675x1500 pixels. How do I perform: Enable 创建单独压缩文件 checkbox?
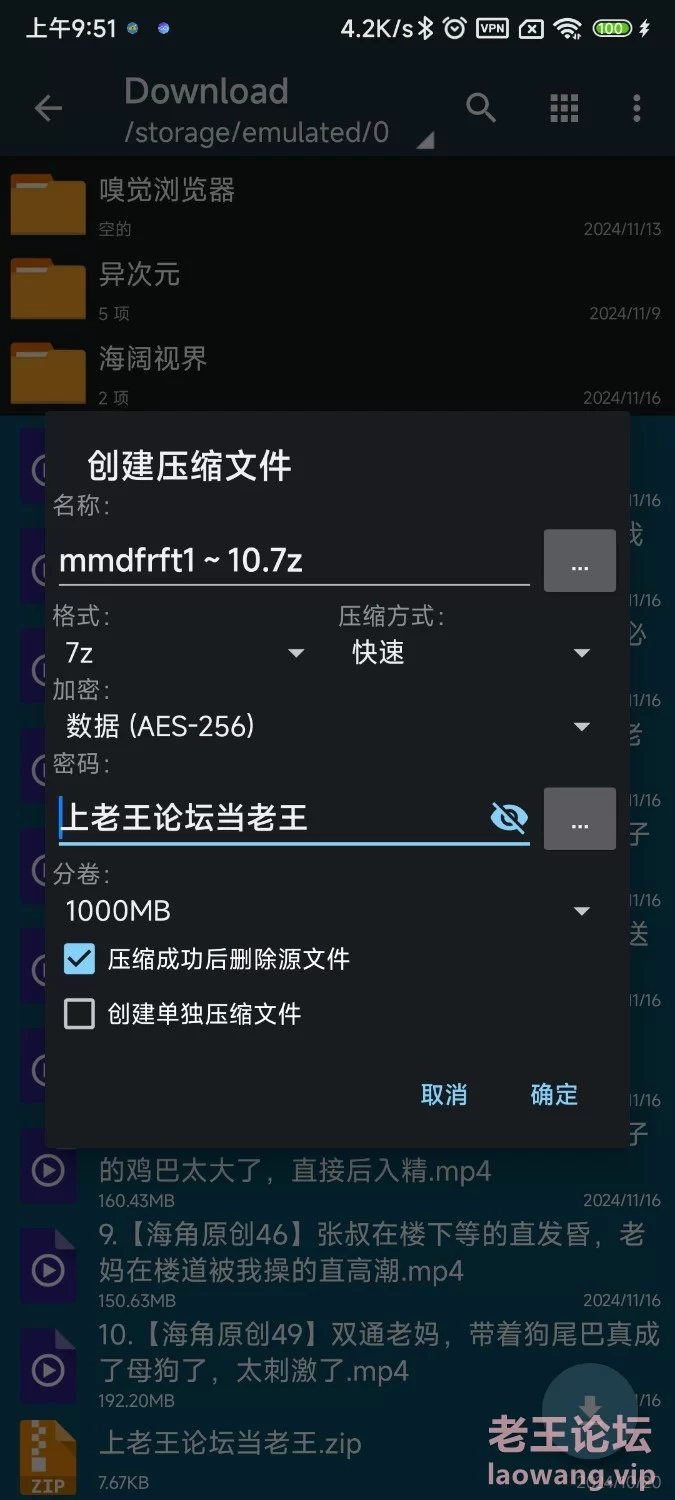click(x=80, y=1014)
